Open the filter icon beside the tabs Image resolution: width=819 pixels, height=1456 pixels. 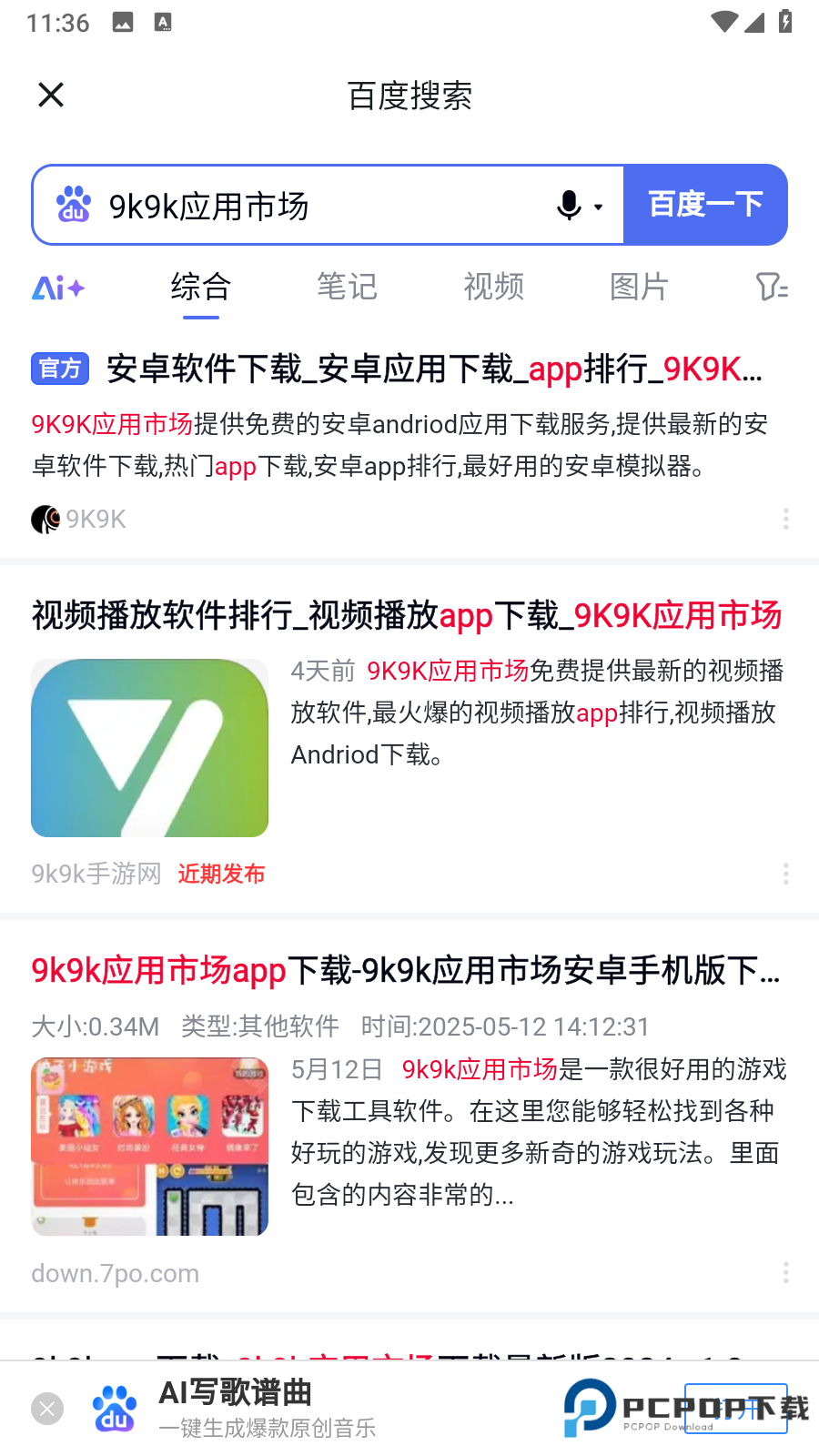coord(770,288)
